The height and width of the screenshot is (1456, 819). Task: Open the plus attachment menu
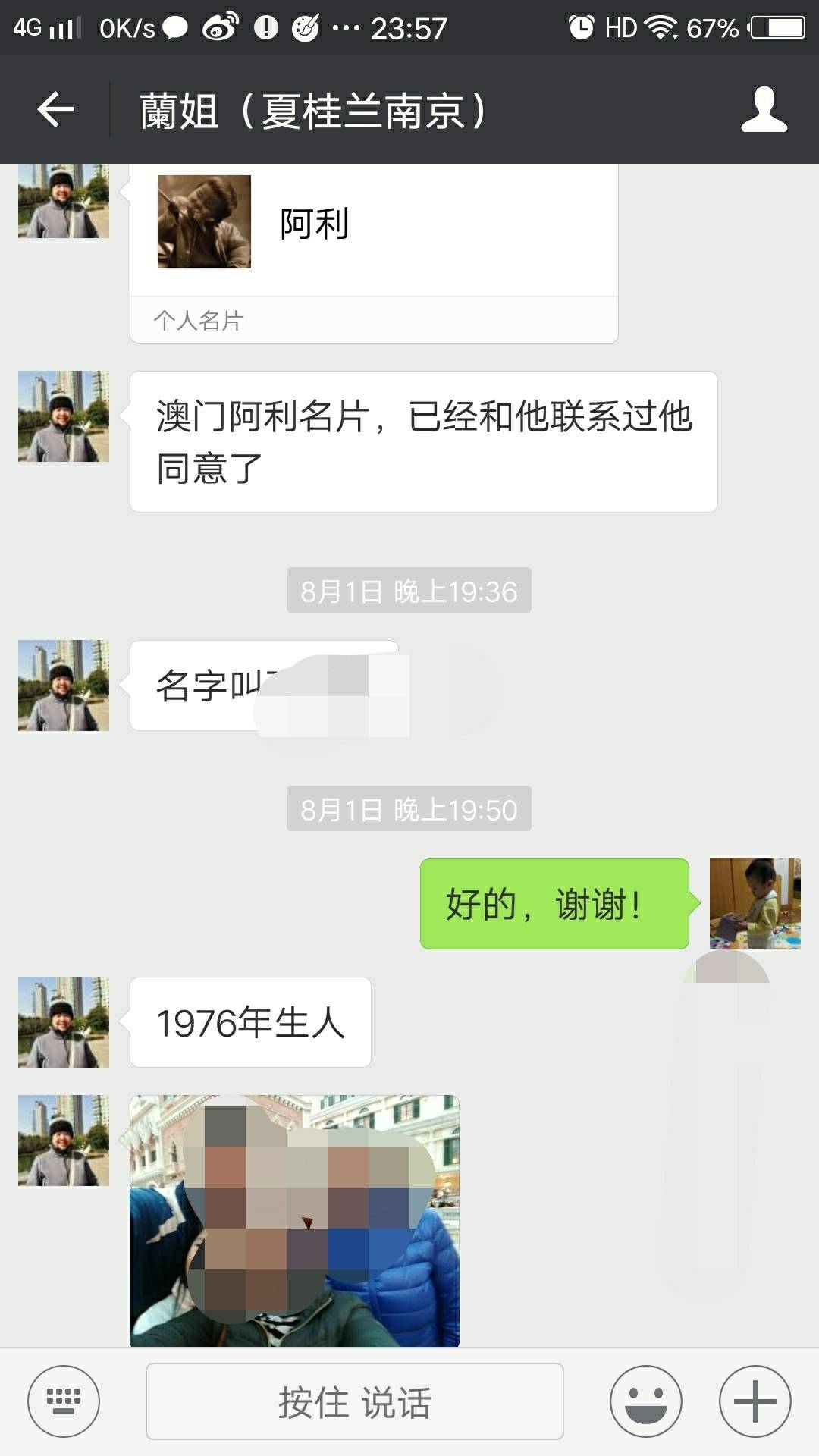(x=755, y=1401)
